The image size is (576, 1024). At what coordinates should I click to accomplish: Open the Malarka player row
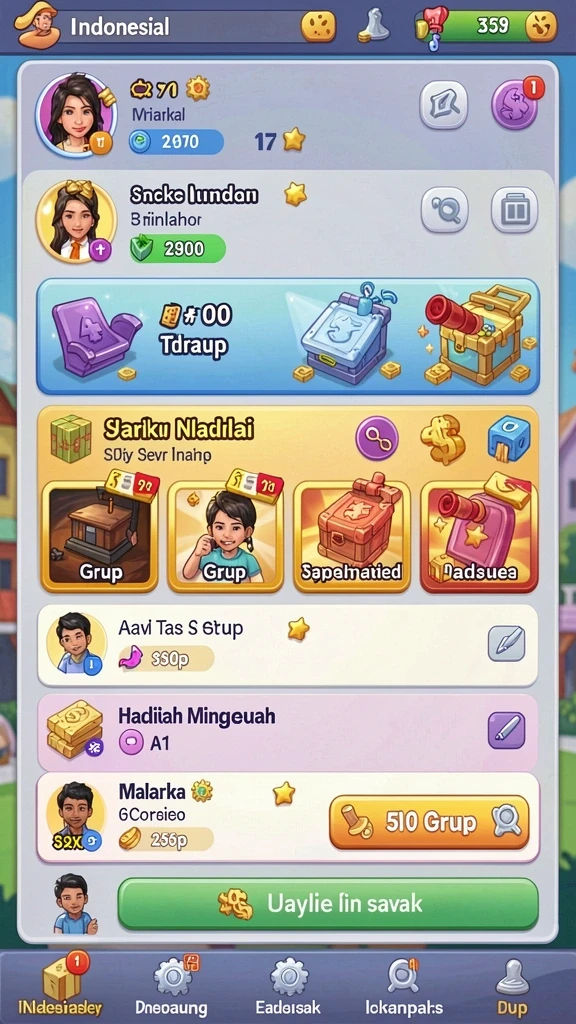click(288, 818)
